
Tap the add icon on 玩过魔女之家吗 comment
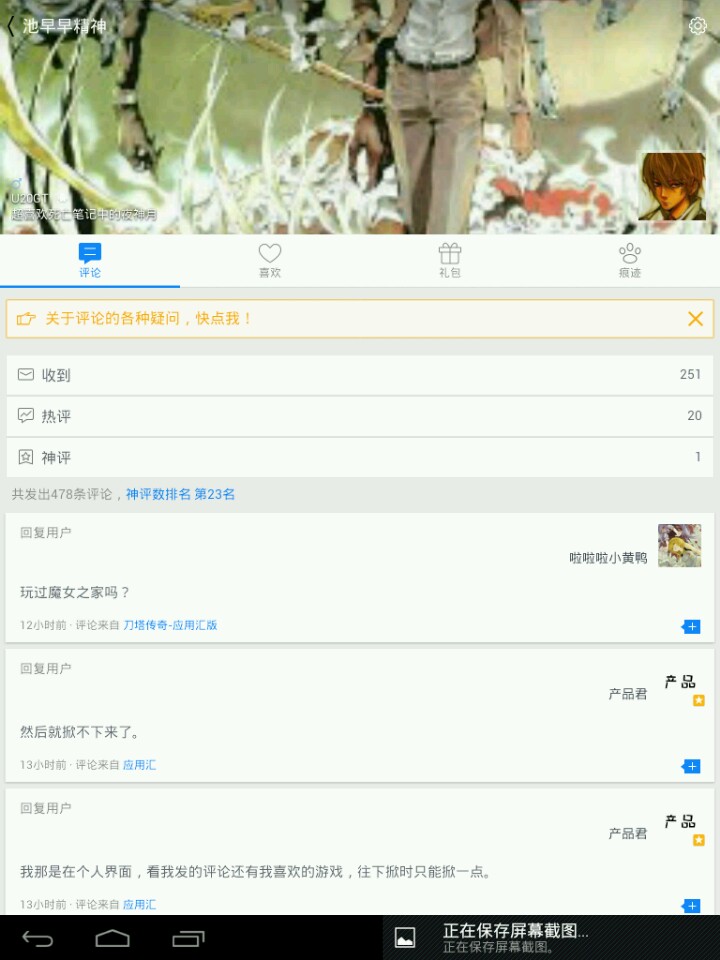tap(691, 627)
